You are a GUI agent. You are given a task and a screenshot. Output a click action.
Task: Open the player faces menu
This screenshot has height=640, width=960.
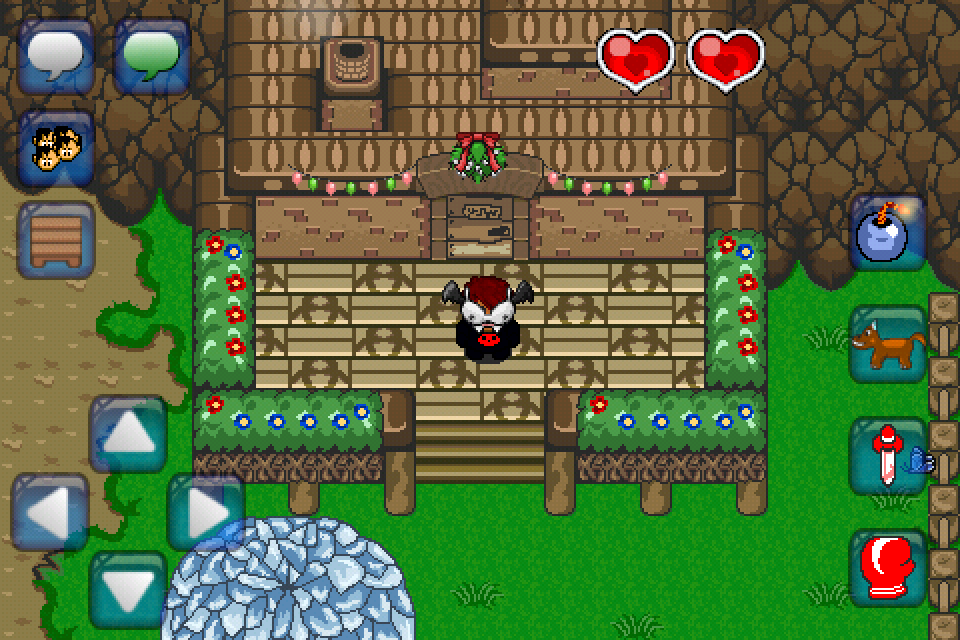click(56, 148)
